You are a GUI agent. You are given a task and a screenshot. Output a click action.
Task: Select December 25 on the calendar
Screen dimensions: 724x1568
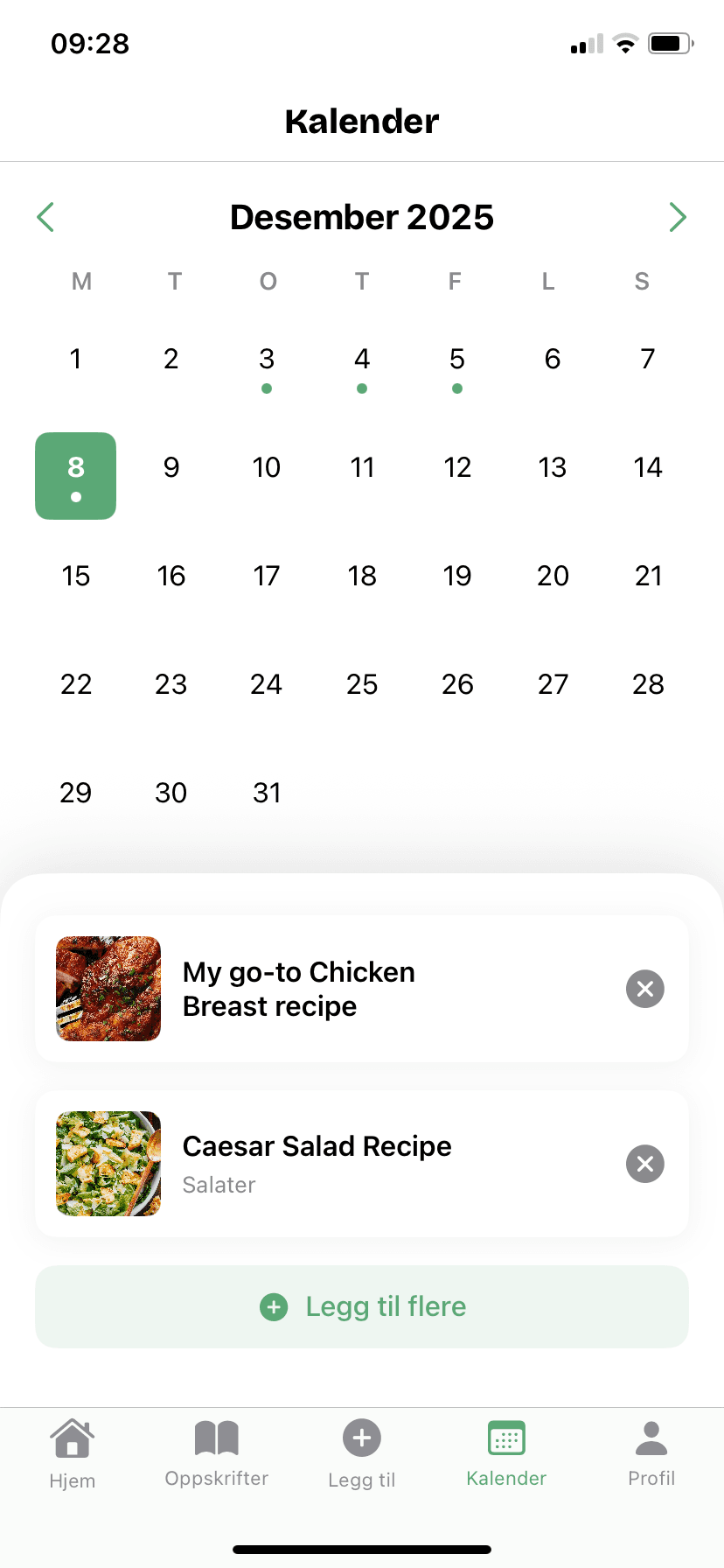click(x=361, y=684)
